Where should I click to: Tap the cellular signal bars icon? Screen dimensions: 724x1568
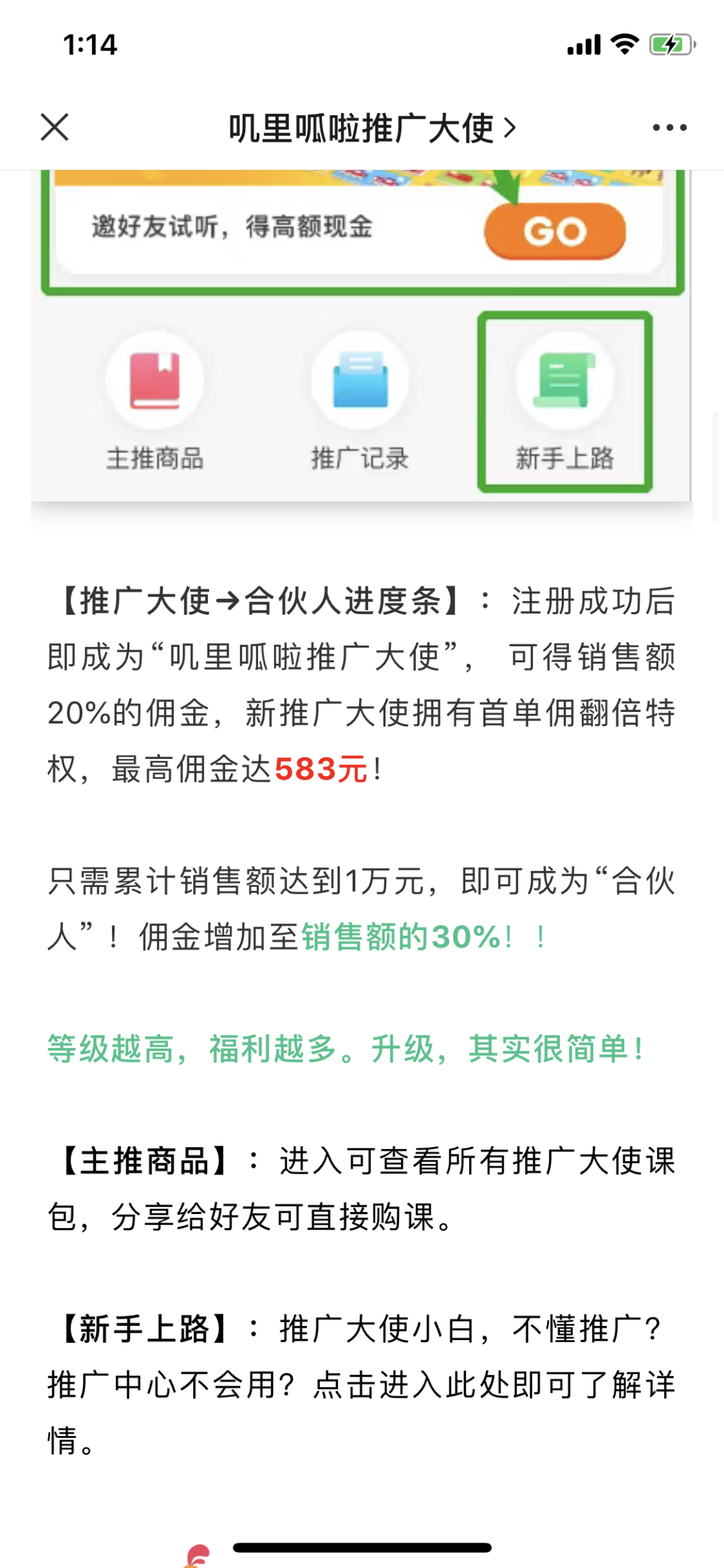coord(583,44)
